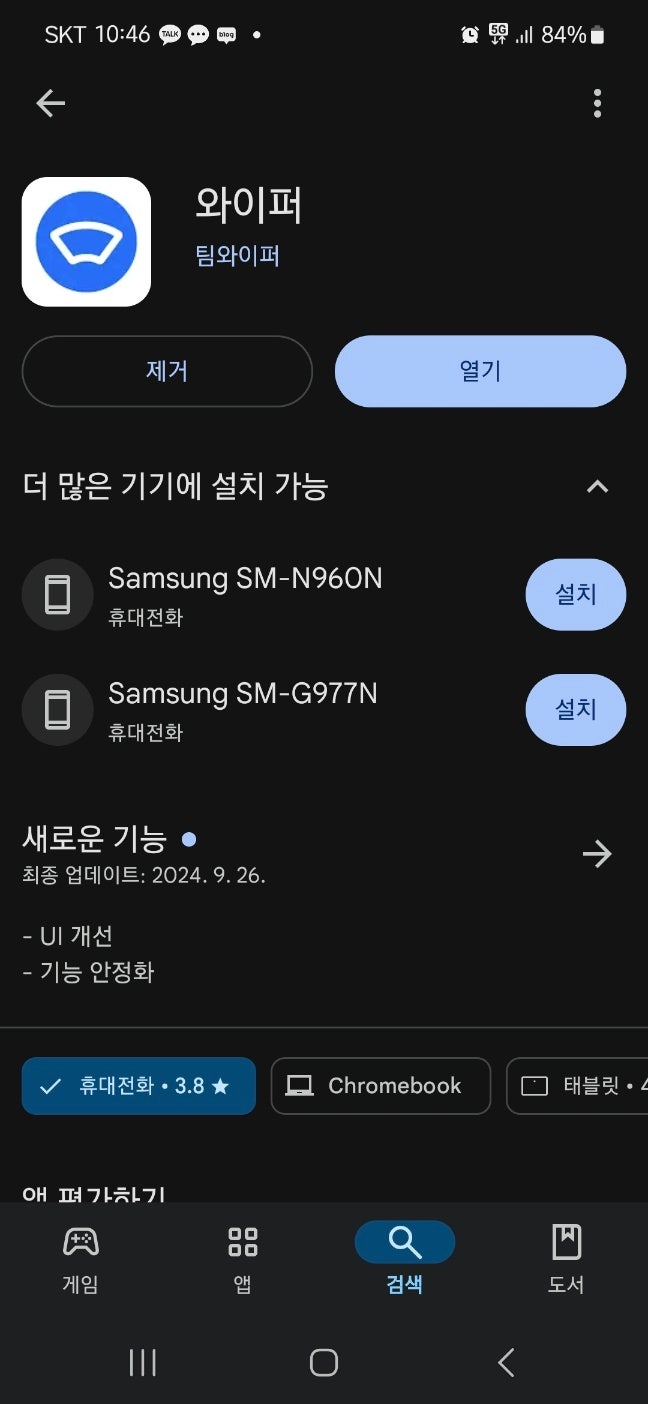648x1404 pixels.
Task: Select the 태블릿 chip
Action: click(x=580, y=1085)
